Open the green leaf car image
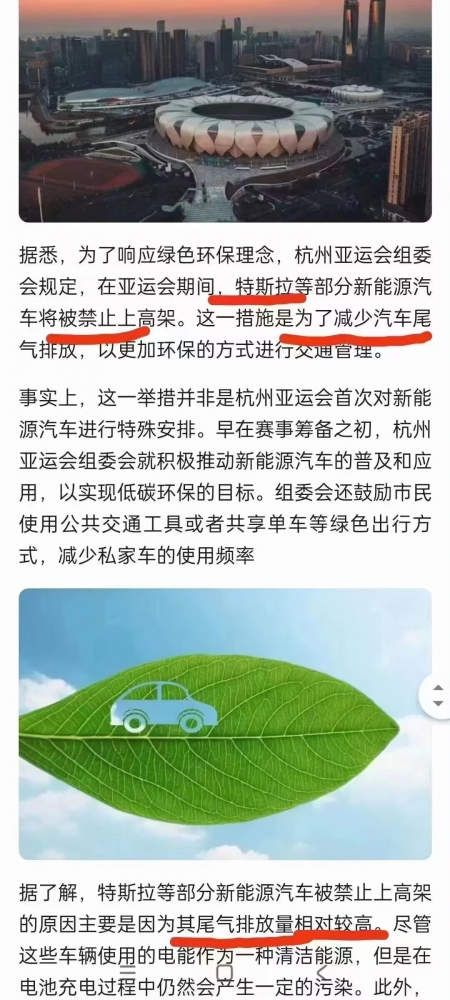 [x=225, y=724]
